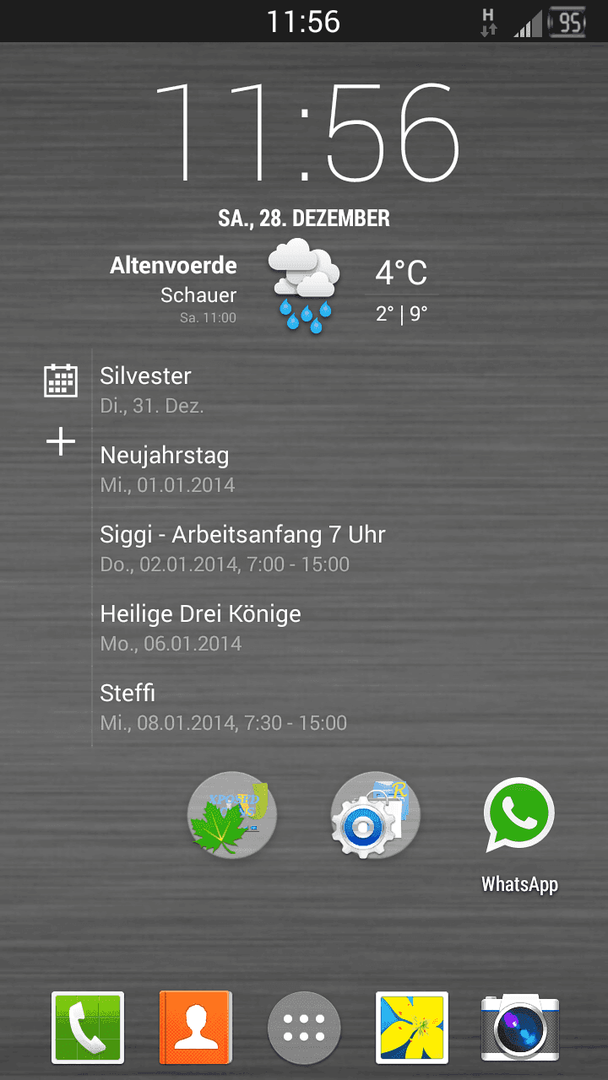Open the app drawer
Image resolution: width=608 pixels, height=1080 pixels.
point(304,1027)
